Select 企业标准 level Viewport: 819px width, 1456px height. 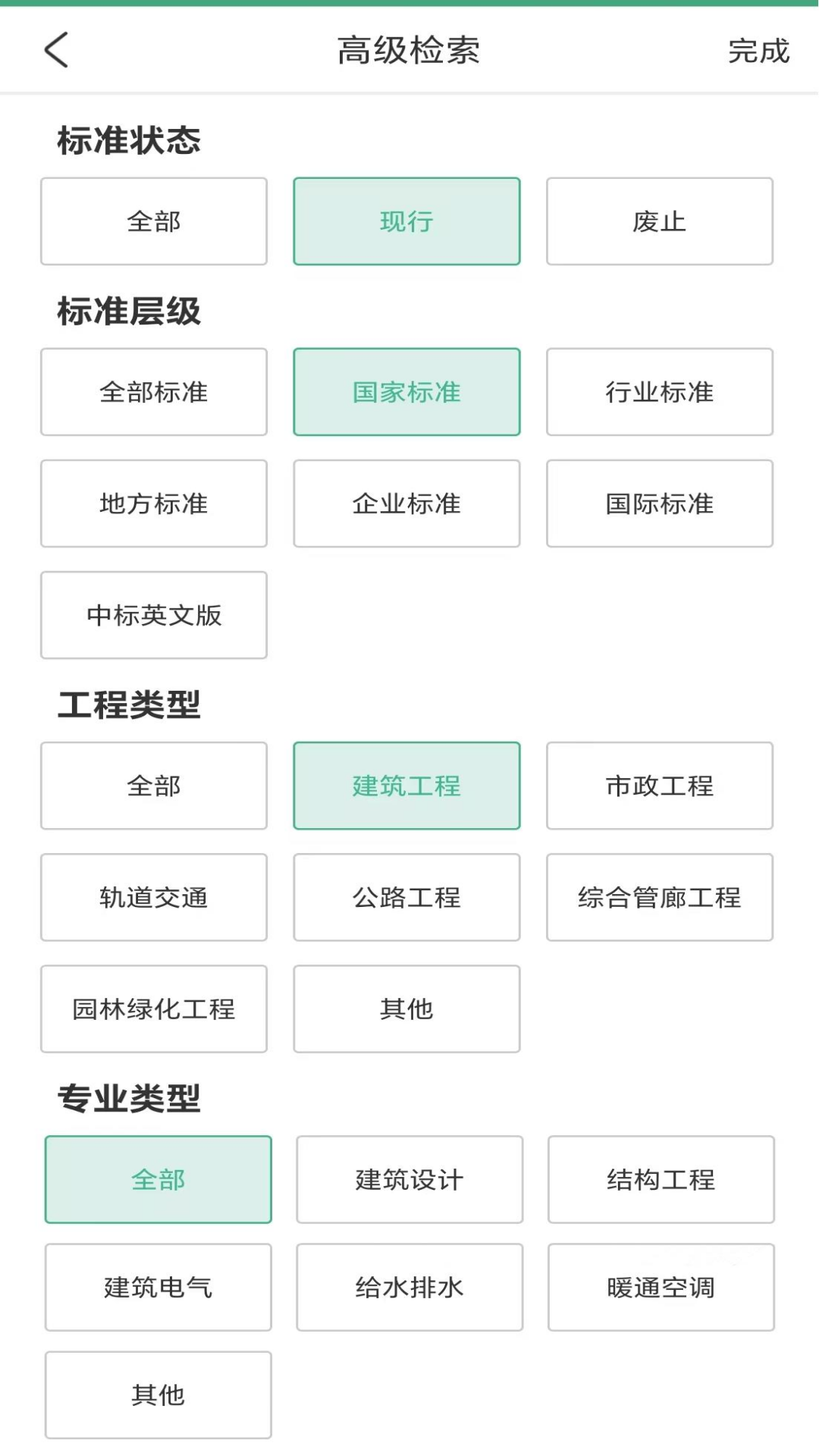coord(406,504)
